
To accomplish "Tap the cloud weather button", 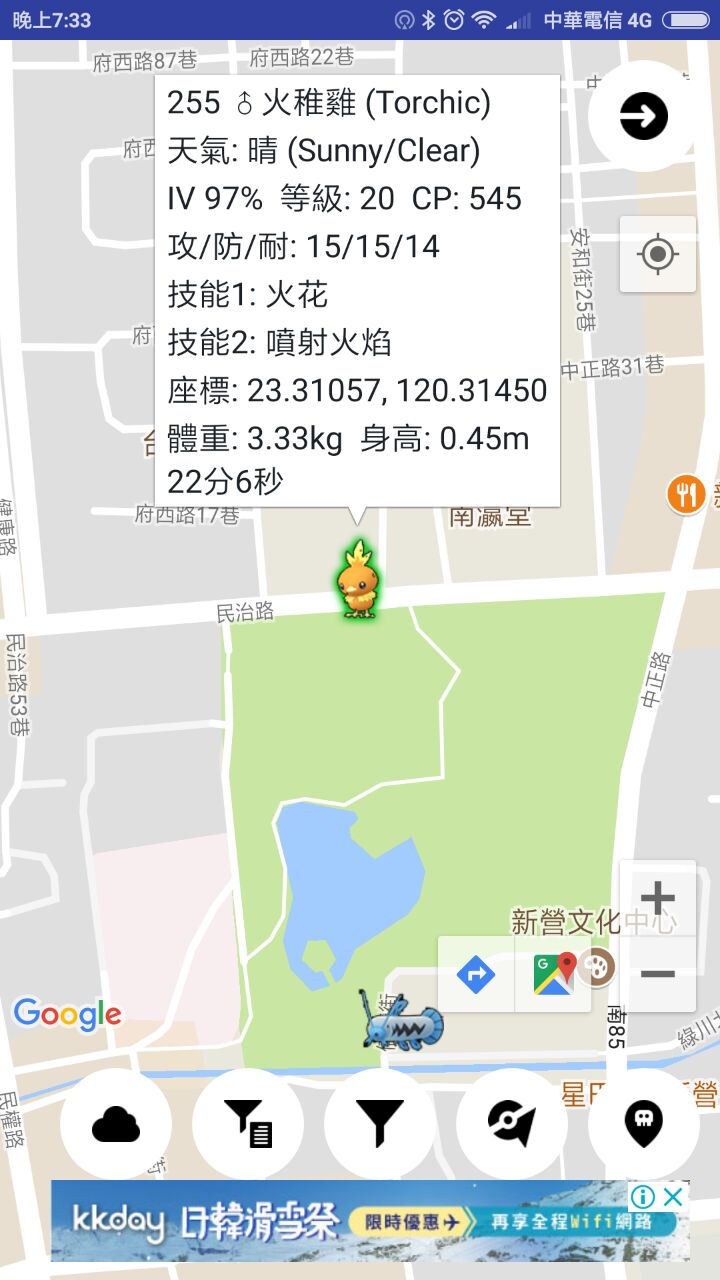I will coord(116,1124).
